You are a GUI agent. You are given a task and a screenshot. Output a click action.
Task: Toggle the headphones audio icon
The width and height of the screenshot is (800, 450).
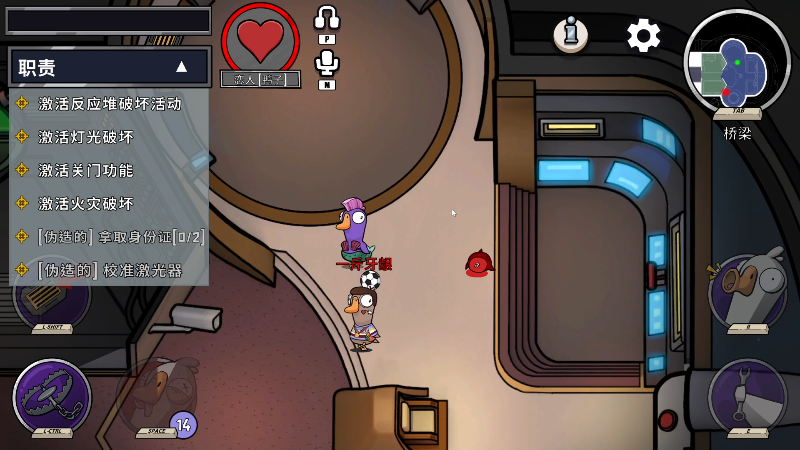[327, 18]
